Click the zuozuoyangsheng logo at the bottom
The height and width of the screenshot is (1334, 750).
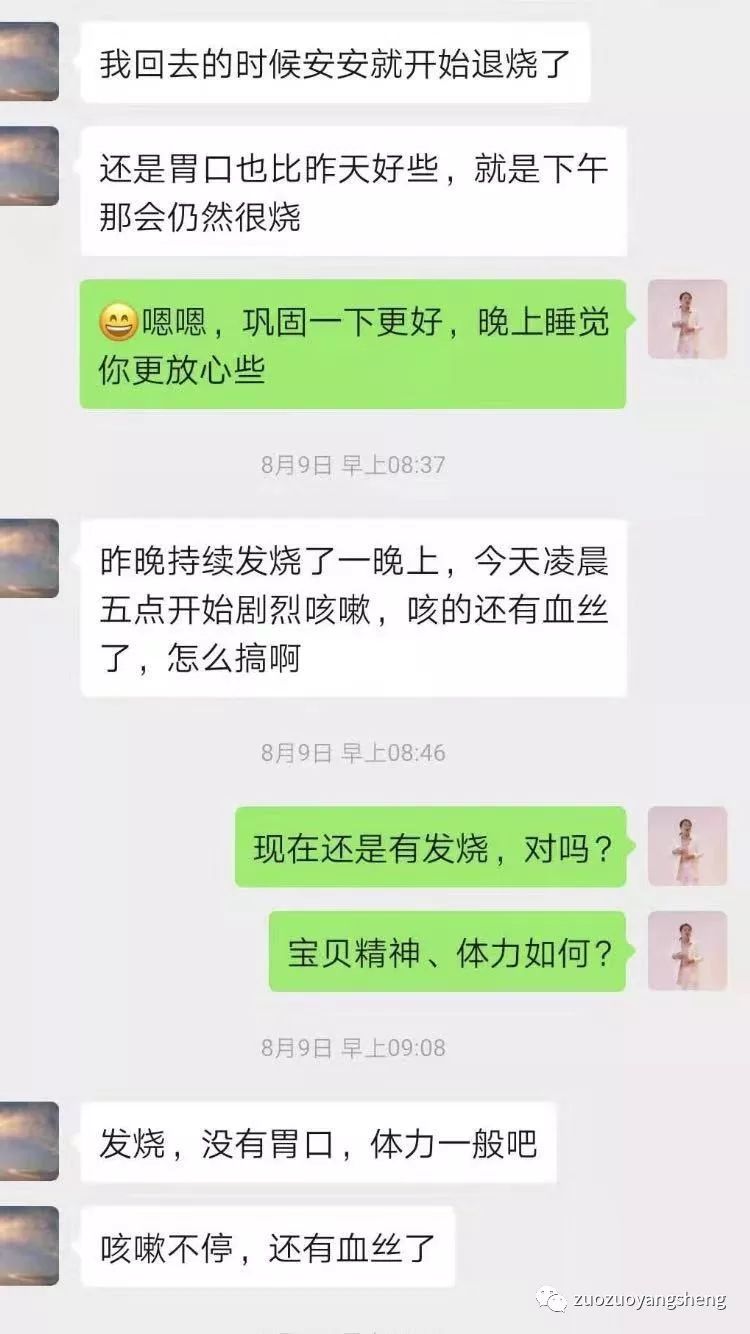click(552, 1302)
